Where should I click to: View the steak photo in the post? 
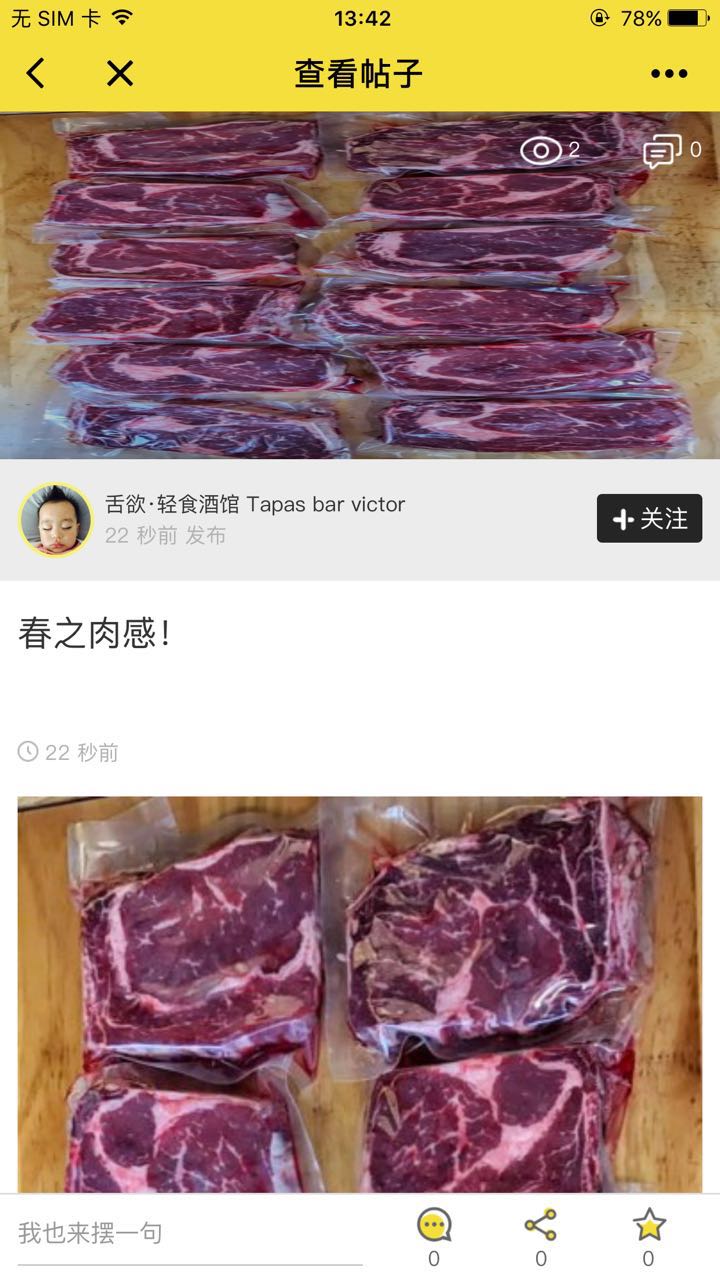coord(360,995)
